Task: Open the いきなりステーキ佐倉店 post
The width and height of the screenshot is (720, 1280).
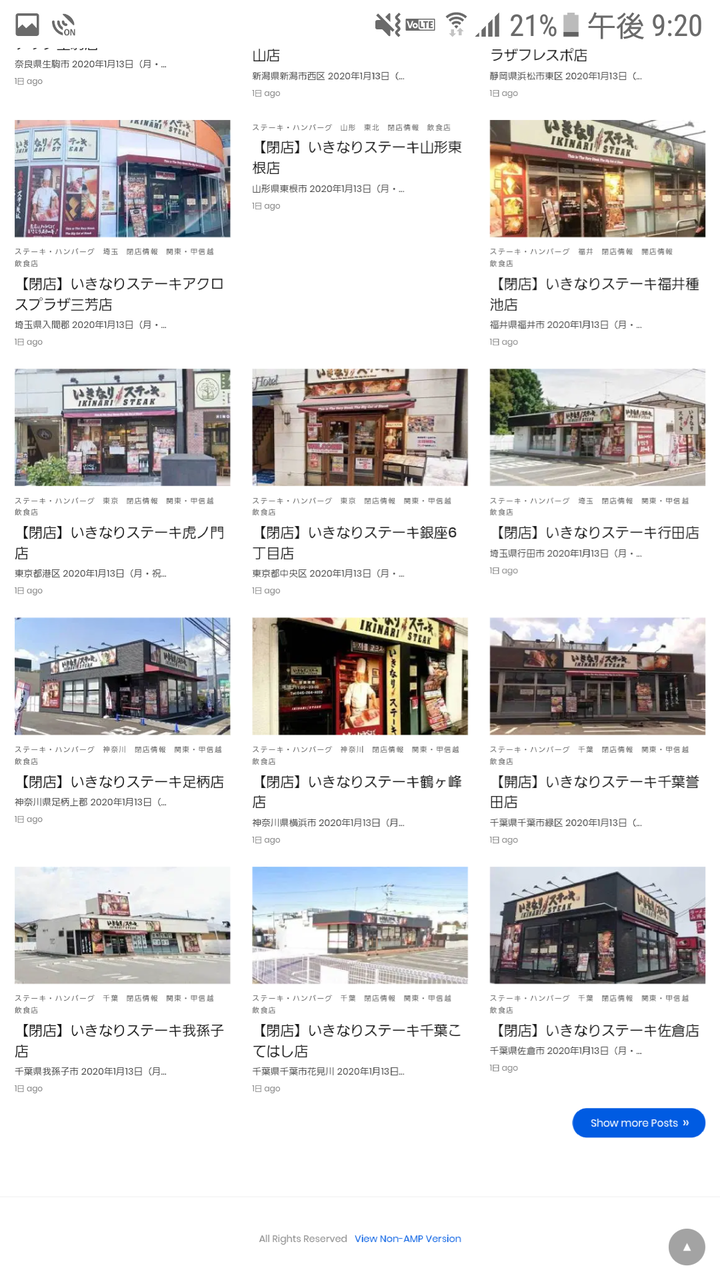Action: 597,1030
